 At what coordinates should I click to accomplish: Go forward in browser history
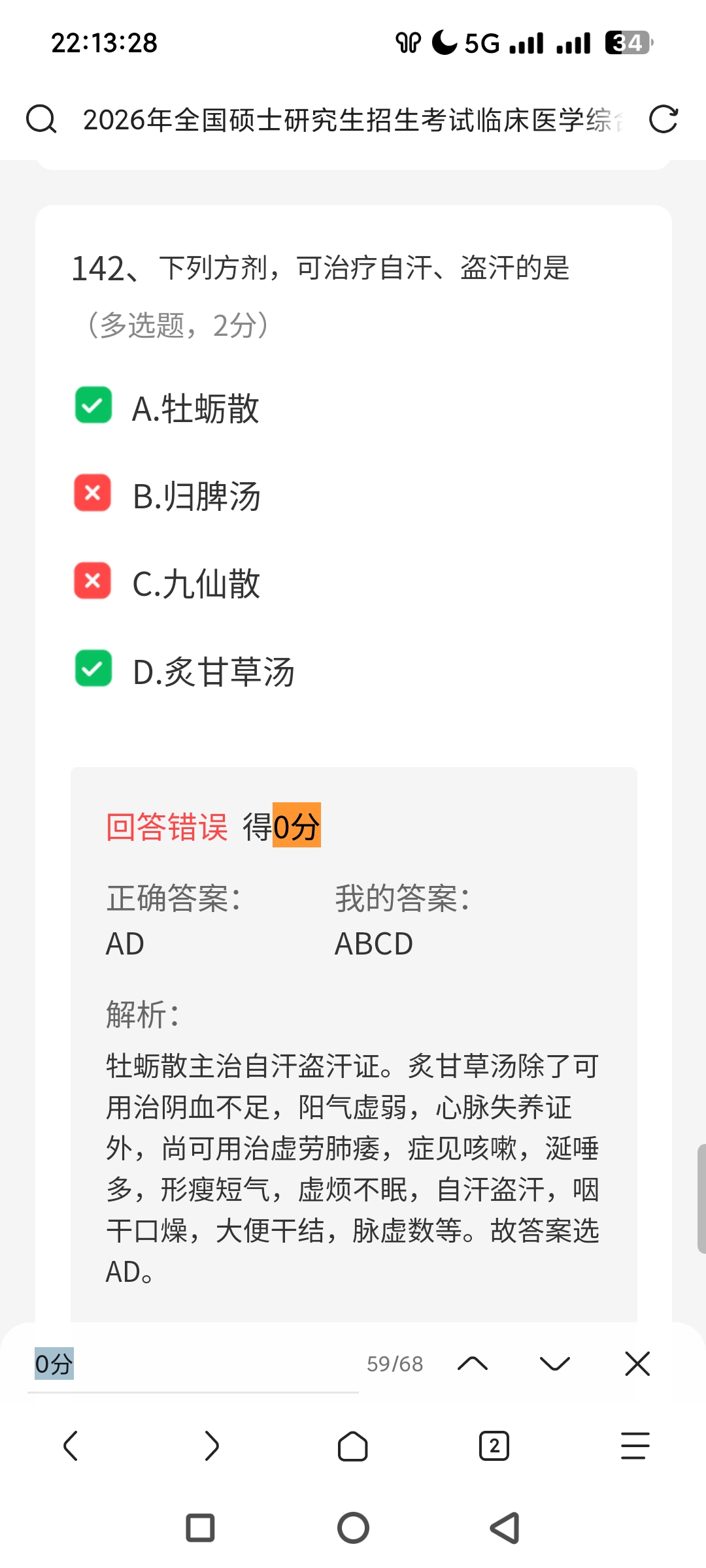coord(211,1446)
